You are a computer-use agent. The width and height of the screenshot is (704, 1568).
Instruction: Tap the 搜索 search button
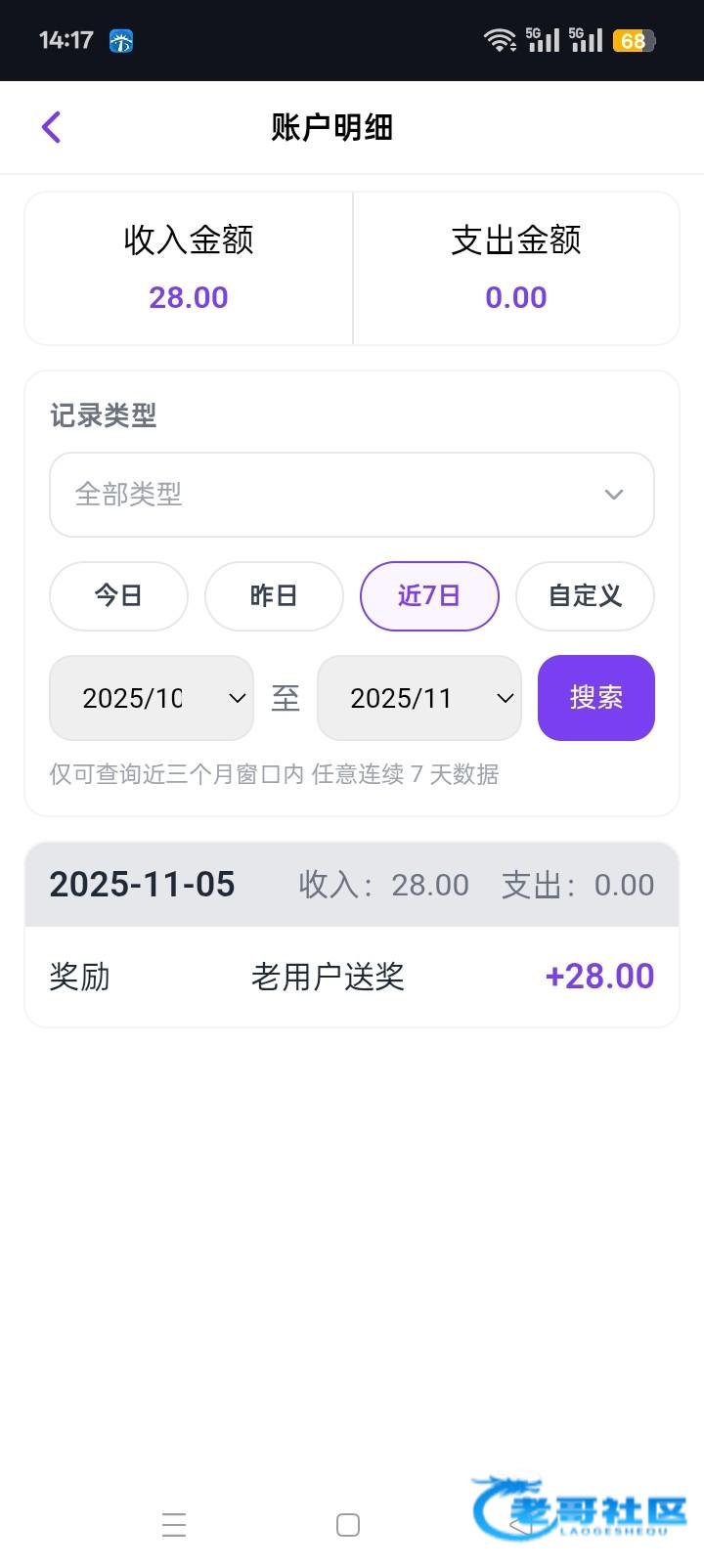(596, 698)
